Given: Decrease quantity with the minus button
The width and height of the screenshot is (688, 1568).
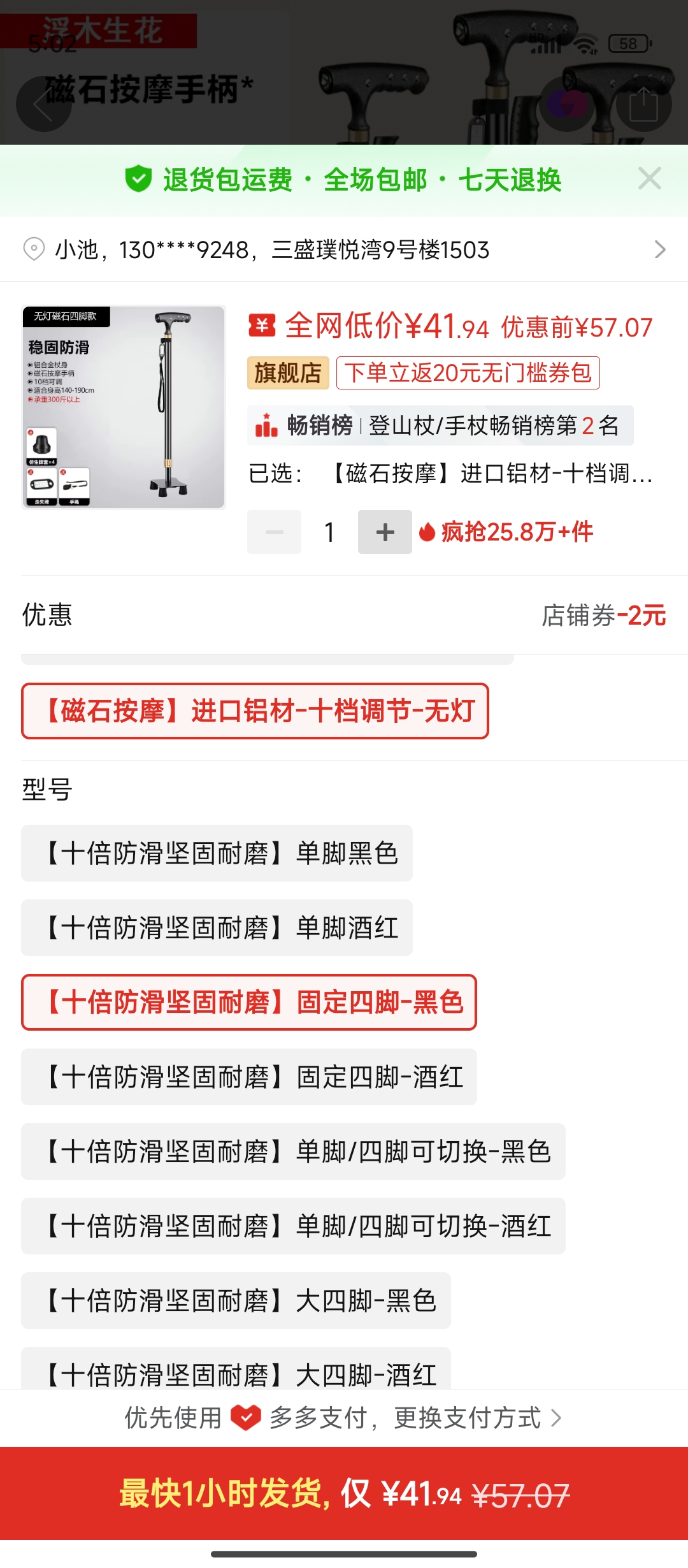Looking at the screenshot, I should click(x=275, y=532).
